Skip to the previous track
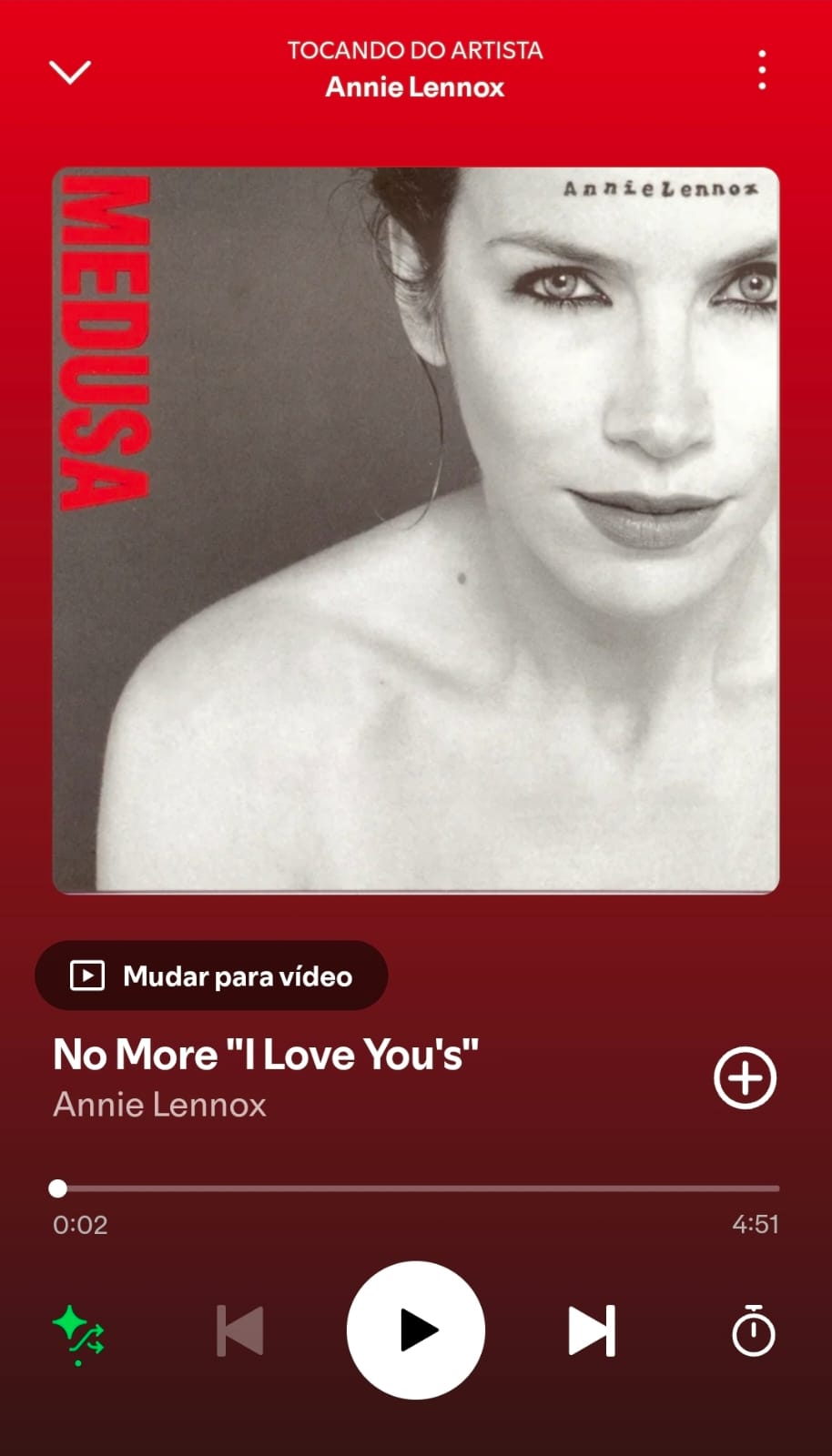This screenshot has width=832, height=1456. point(239,1330)
